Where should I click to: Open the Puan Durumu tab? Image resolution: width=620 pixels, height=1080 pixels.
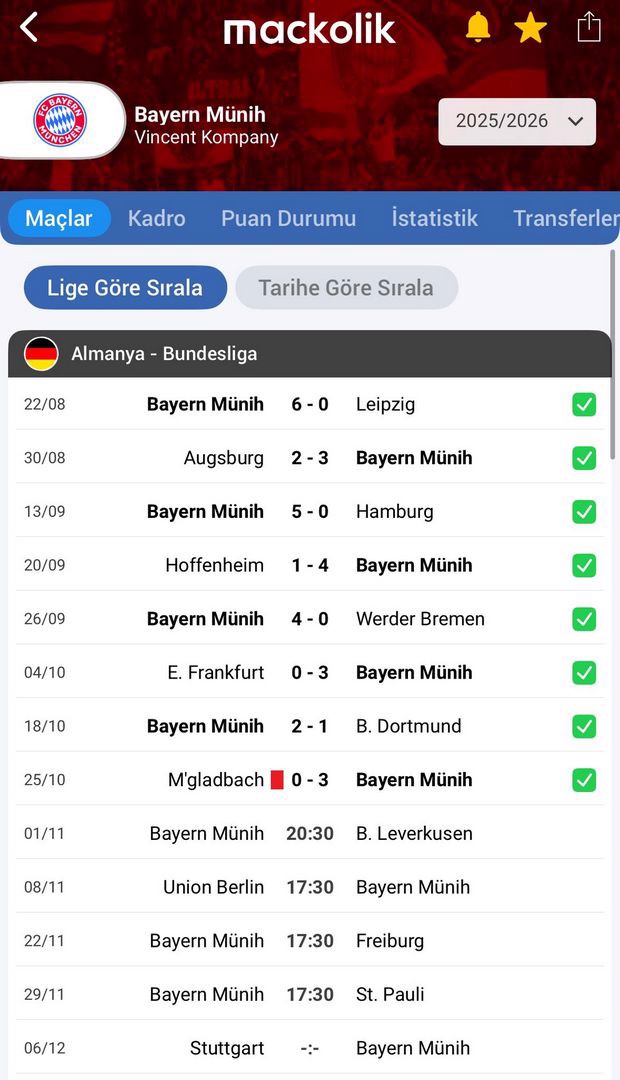click(288, 218)
